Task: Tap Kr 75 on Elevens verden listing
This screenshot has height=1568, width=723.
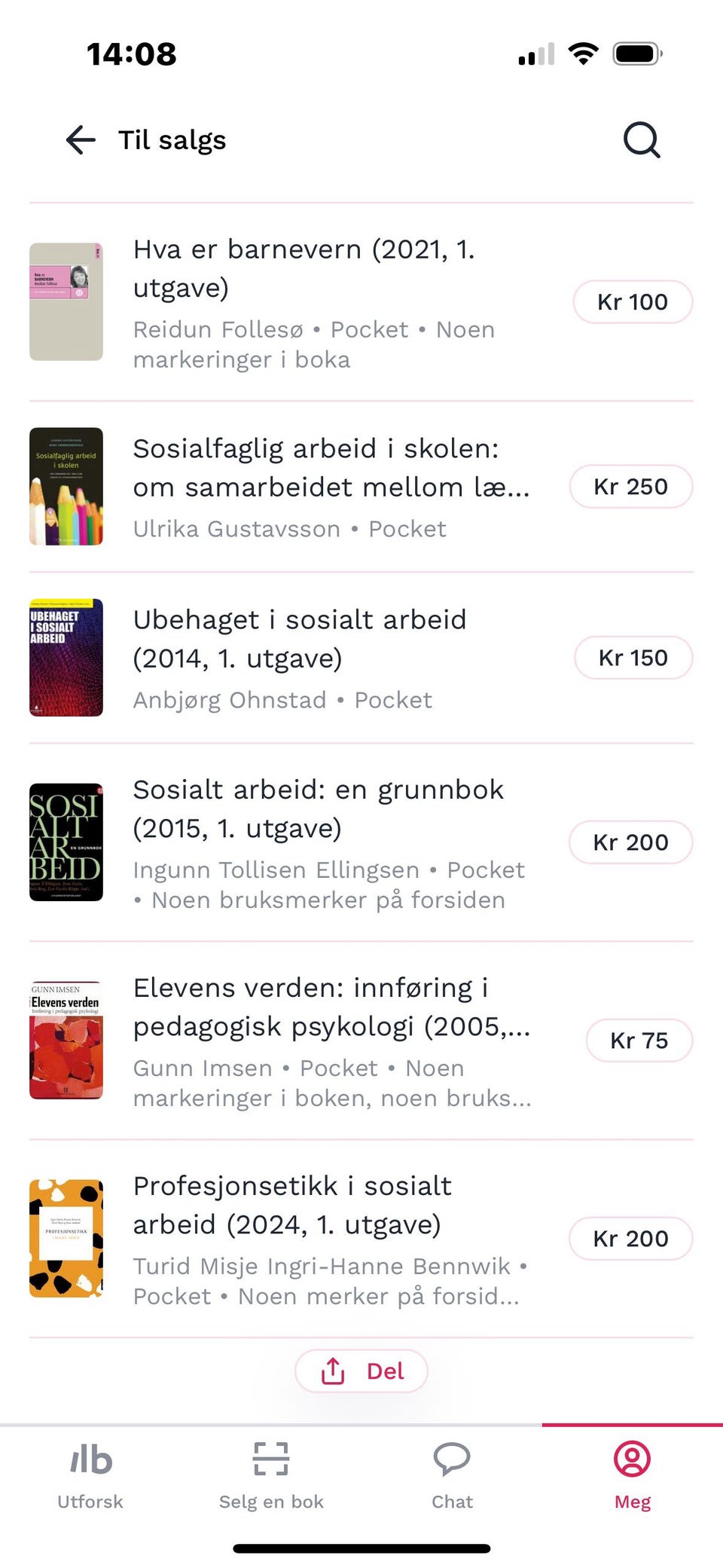Action: 639,1040
